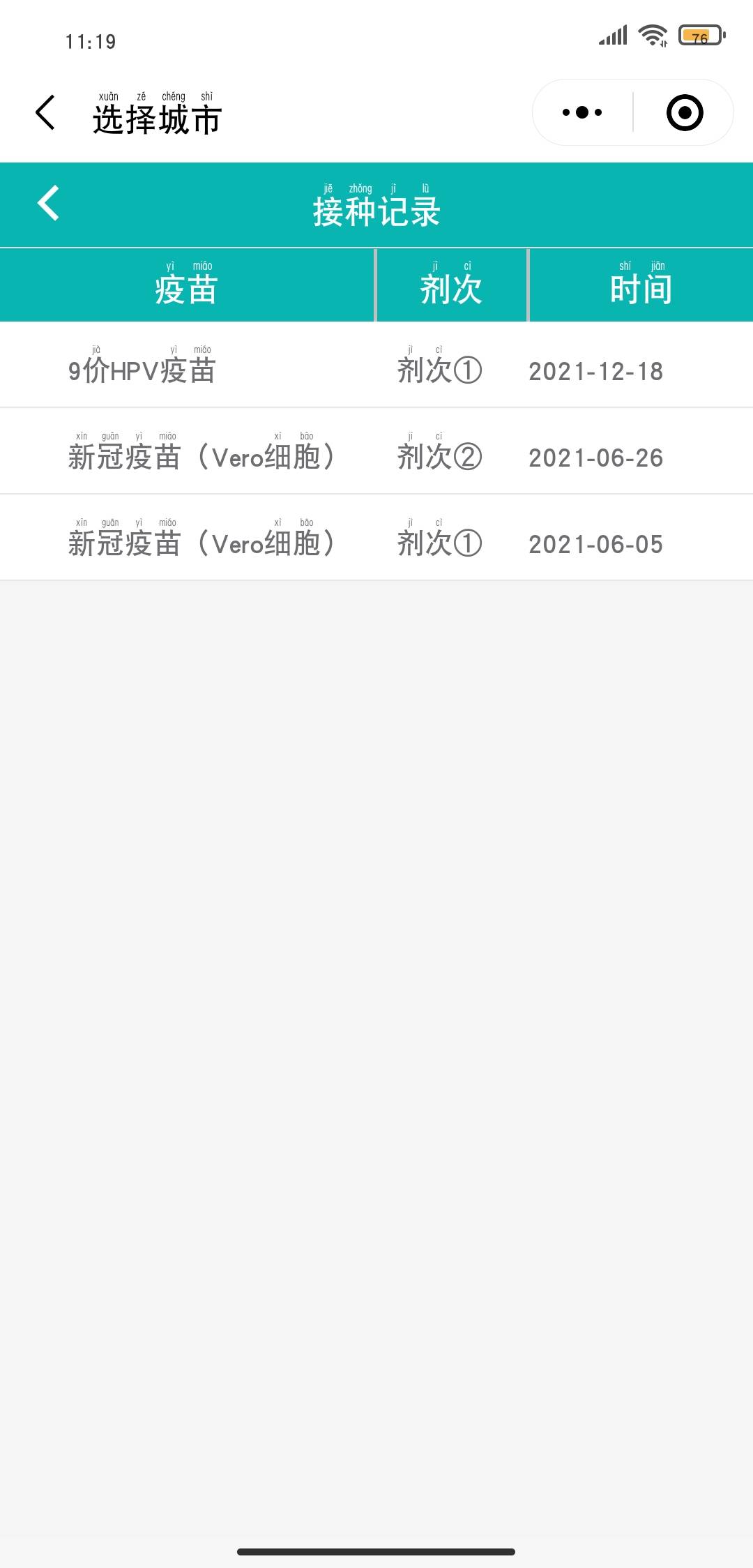Tap the date 2021-06-26
The image size is (753, 1568).
click(x=595, y=458)
